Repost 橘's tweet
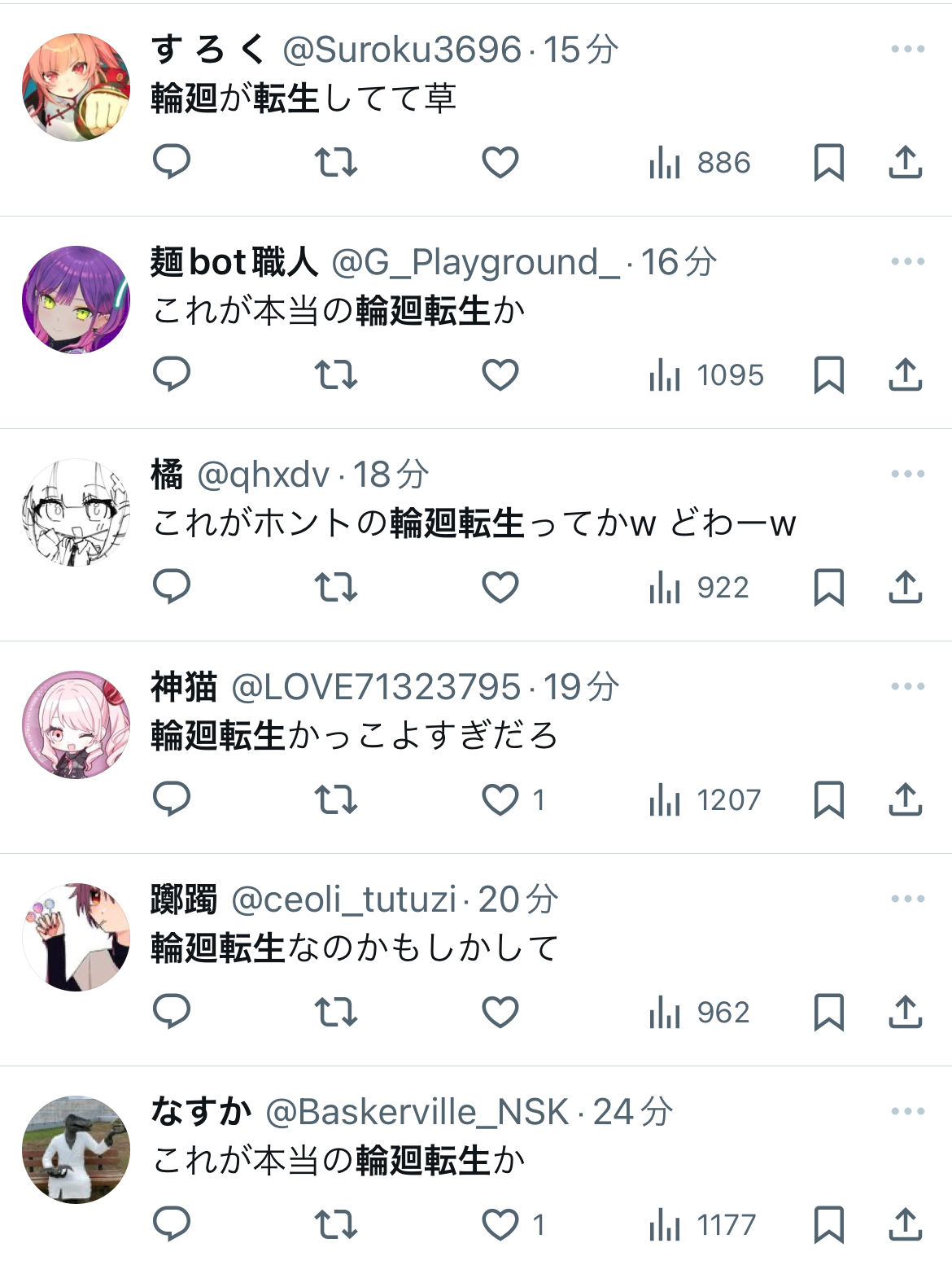Screen dimensions: 952x1265 (x=336, y=587)
